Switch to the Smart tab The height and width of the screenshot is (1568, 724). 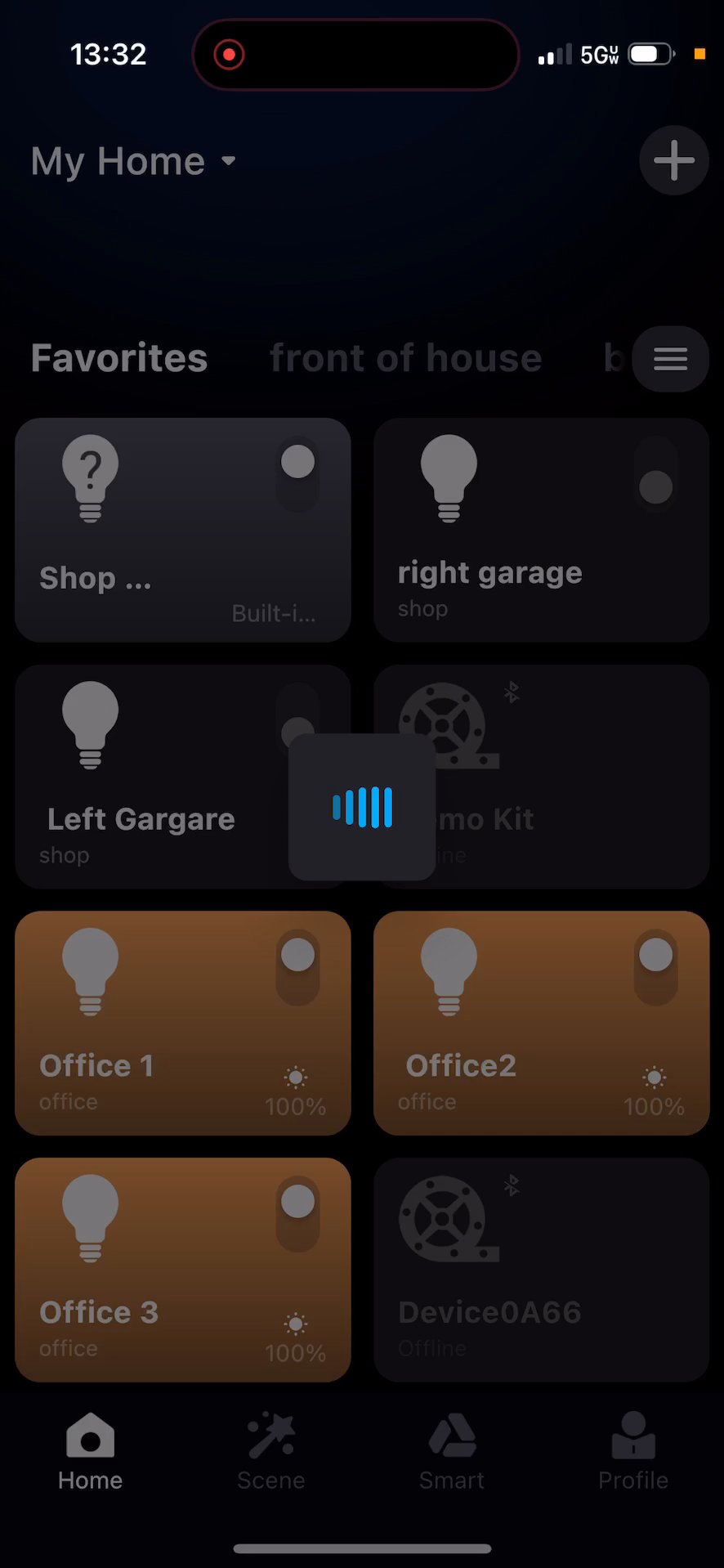pos(452,1451)
